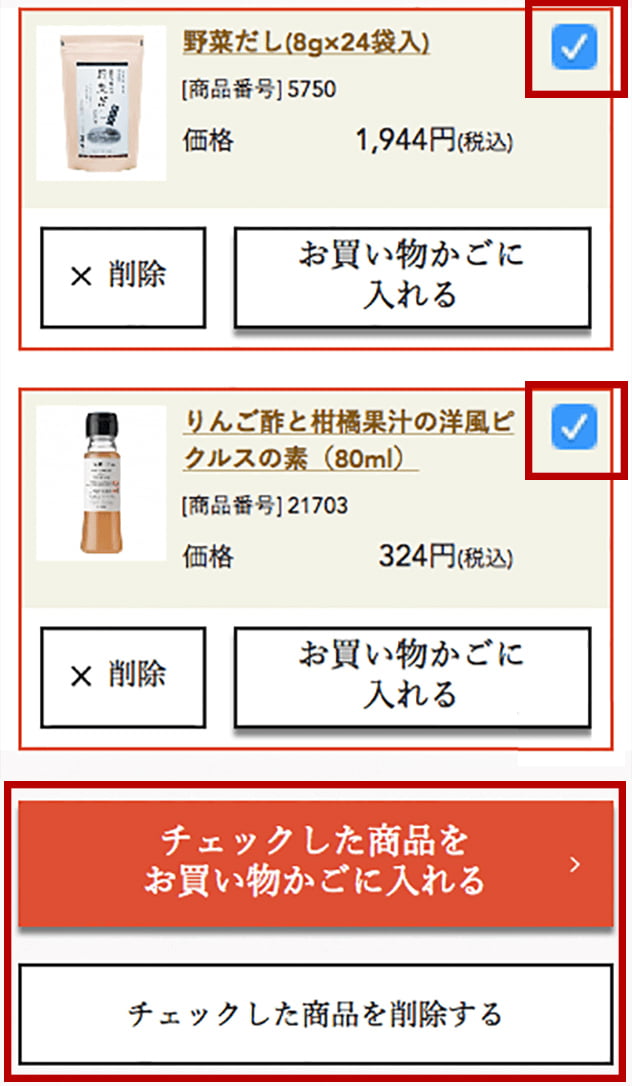Screen dimensions: 632x1086
Task: Open the りんご酢と柑橘果汁の洋風ピクルスの素 link
Action: 348,441
